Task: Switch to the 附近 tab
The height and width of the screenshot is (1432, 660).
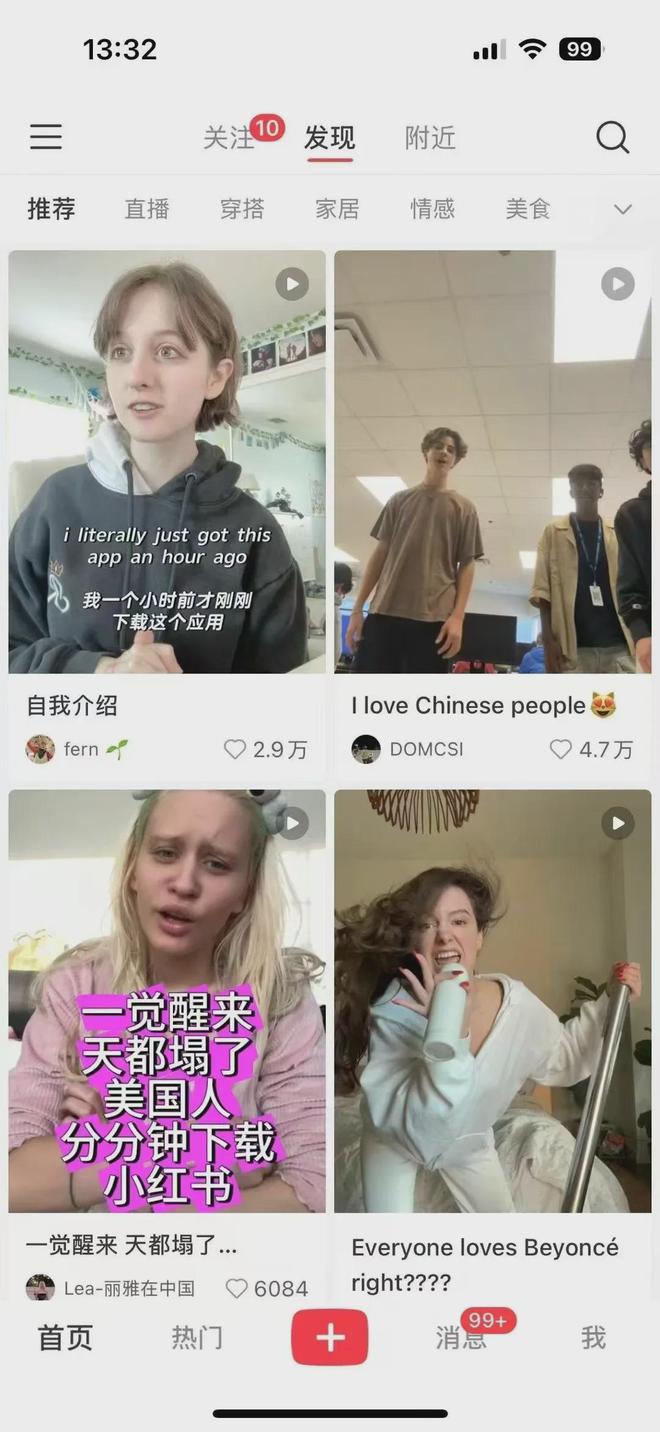Action: pos(430,138)
